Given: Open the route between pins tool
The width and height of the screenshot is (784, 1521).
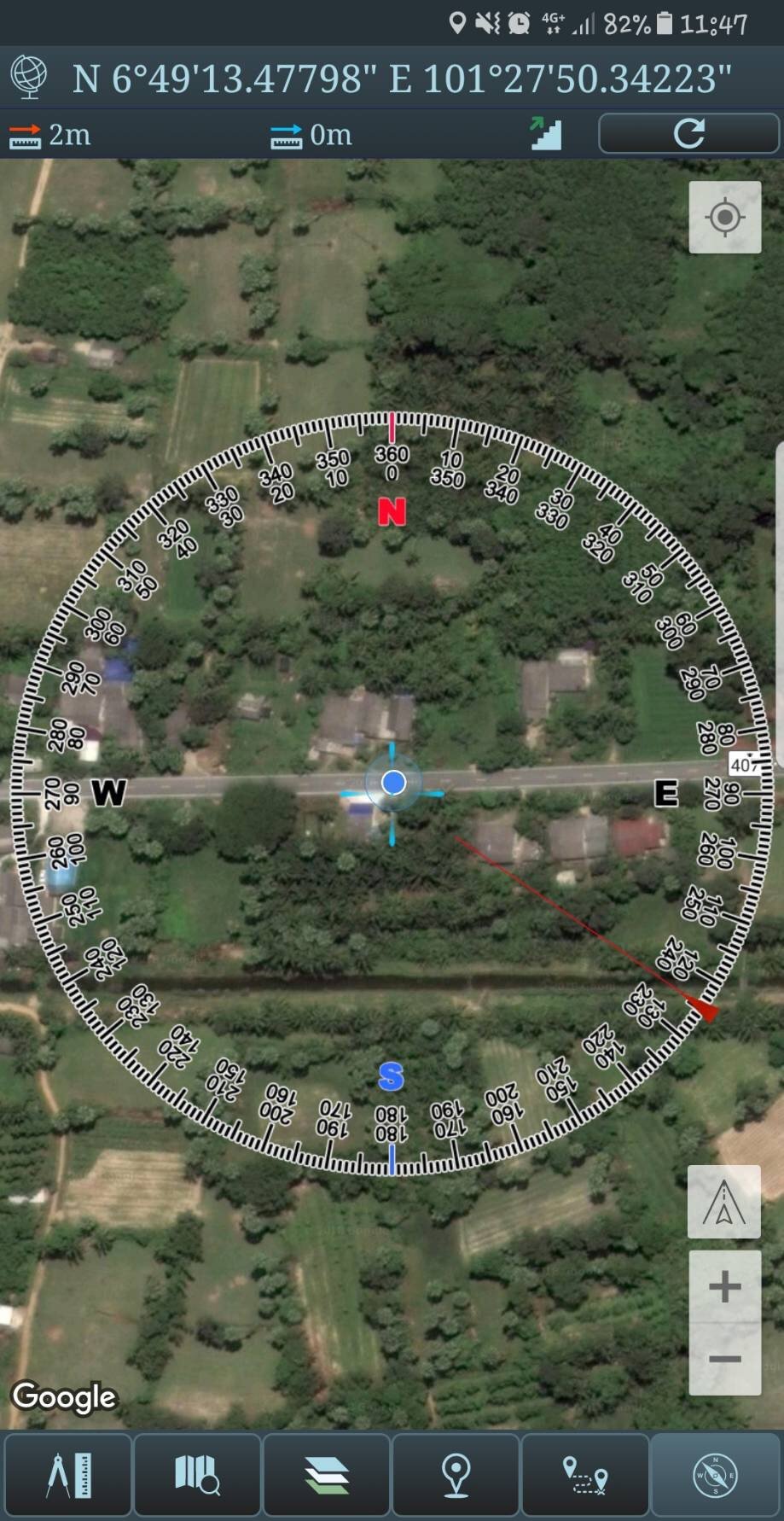Looking at the screenshot, I should [585, 1476].
